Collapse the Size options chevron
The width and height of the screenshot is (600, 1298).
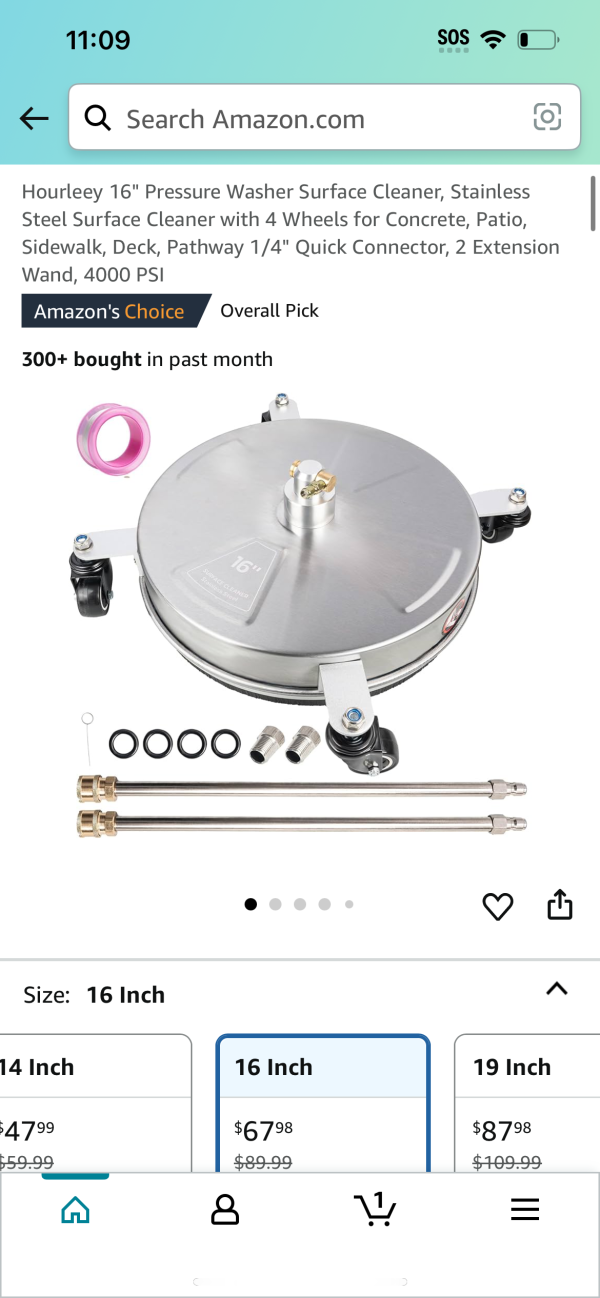556,989
